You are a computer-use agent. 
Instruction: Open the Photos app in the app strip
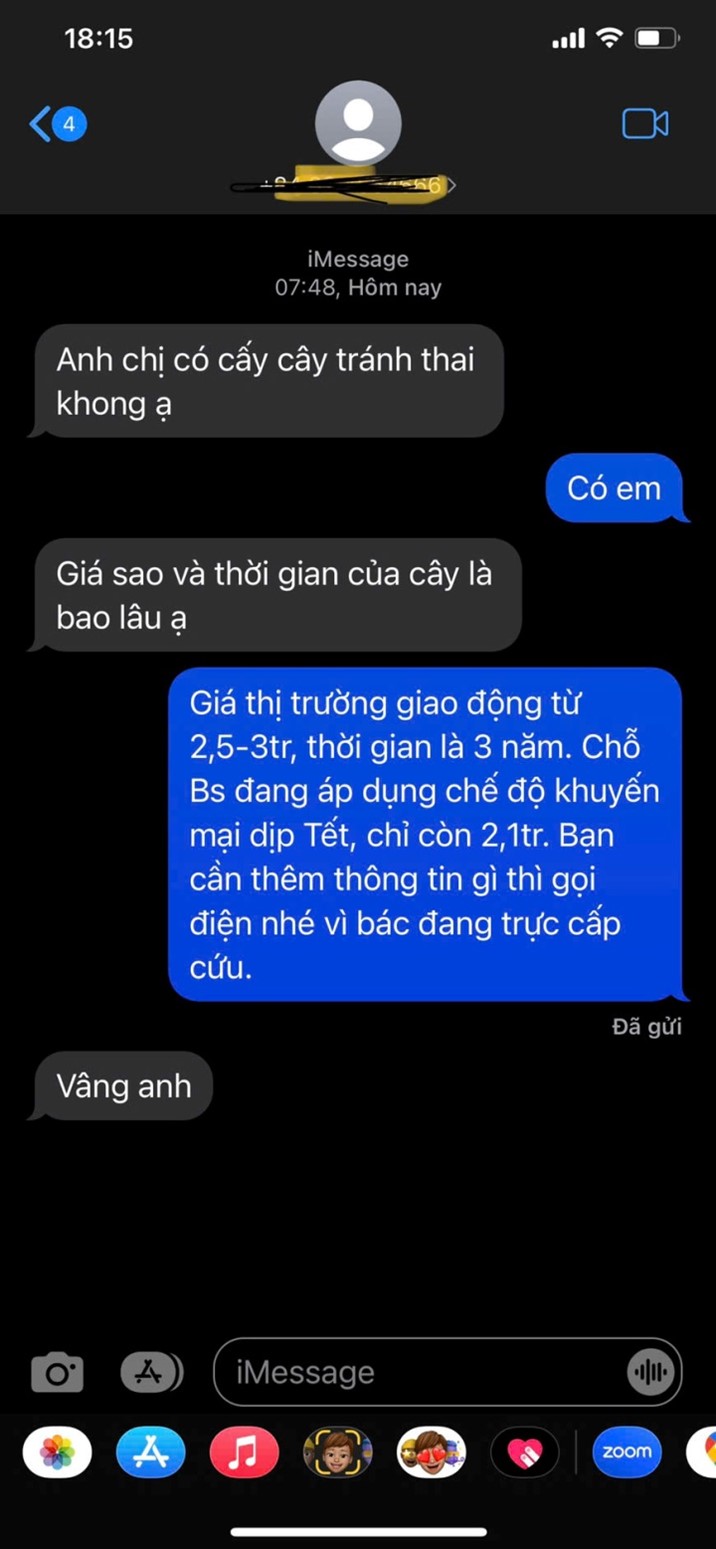(x=57, y=1452)
